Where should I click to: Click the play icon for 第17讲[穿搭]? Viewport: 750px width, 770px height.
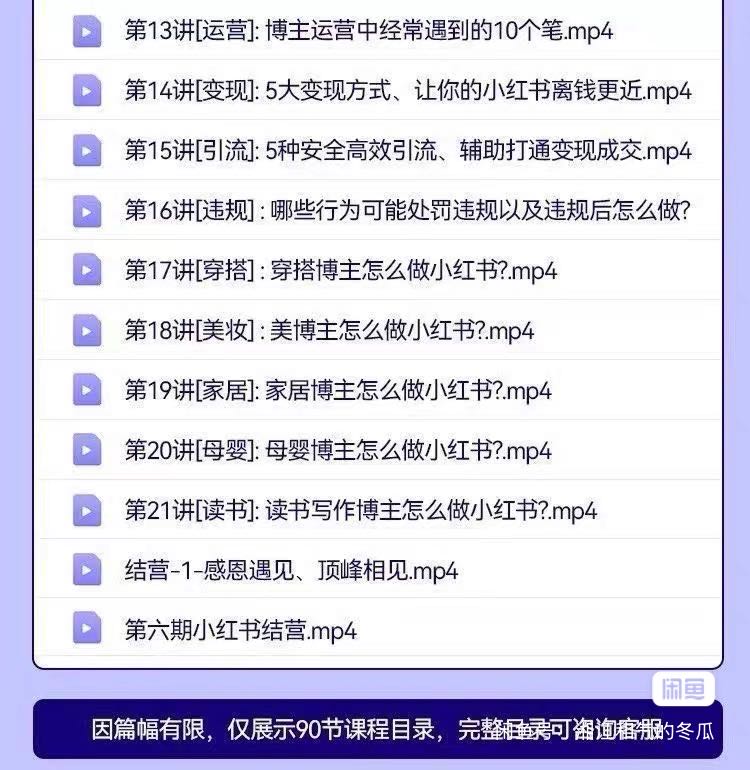87,271
